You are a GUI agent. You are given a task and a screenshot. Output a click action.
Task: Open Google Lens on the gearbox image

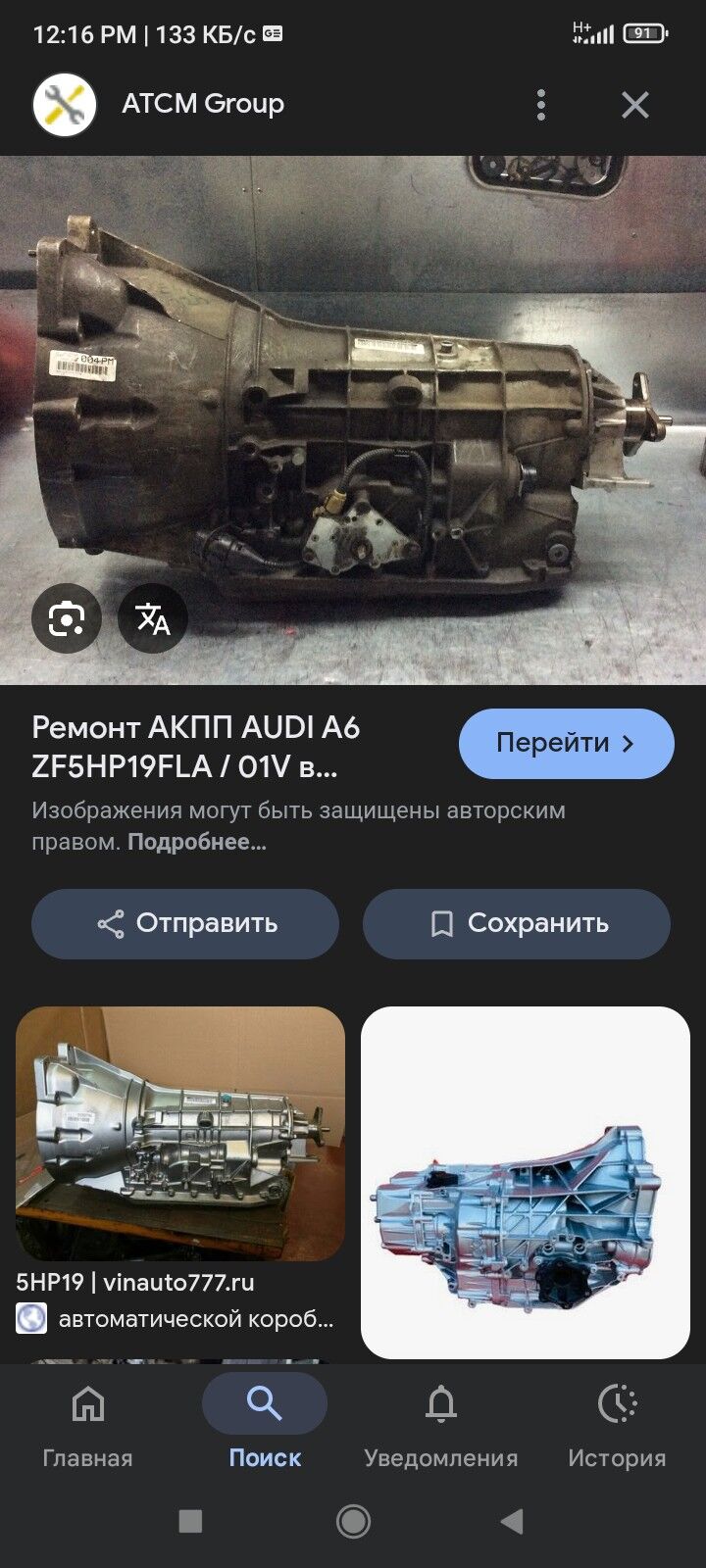pos(67,618)
